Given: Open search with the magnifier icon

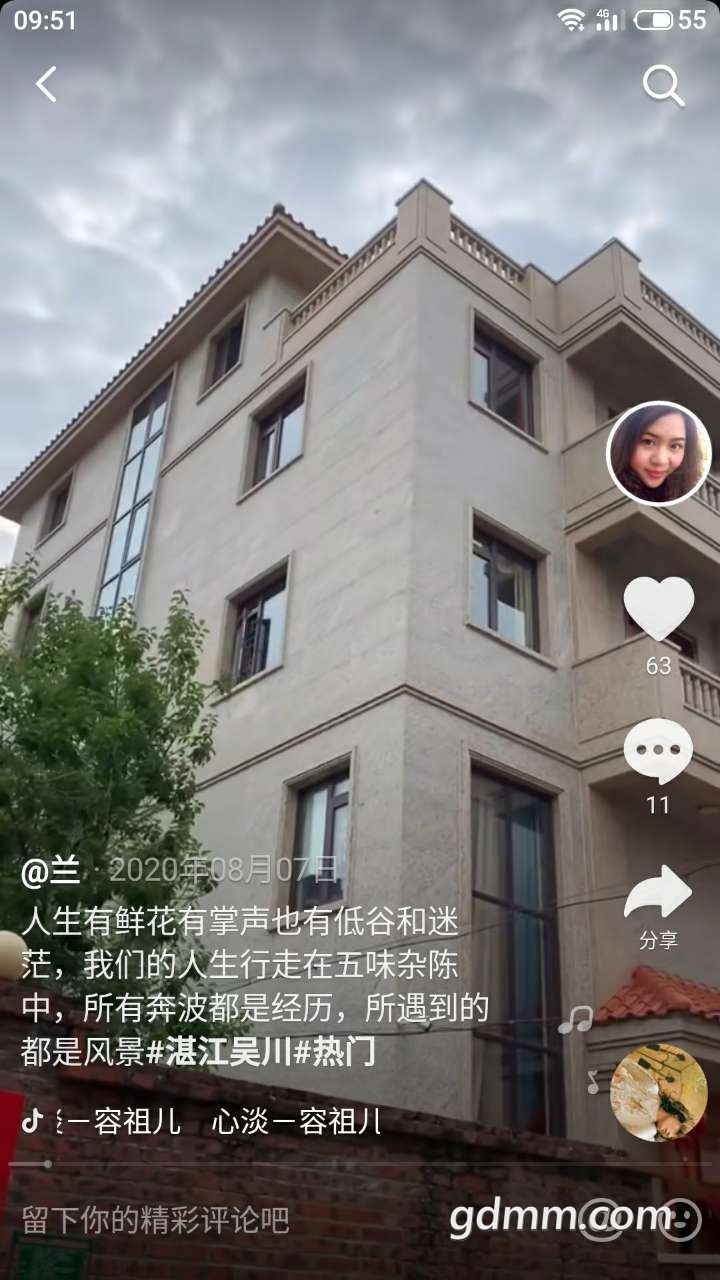Looking at the screenshot, I should click(663, 86).
